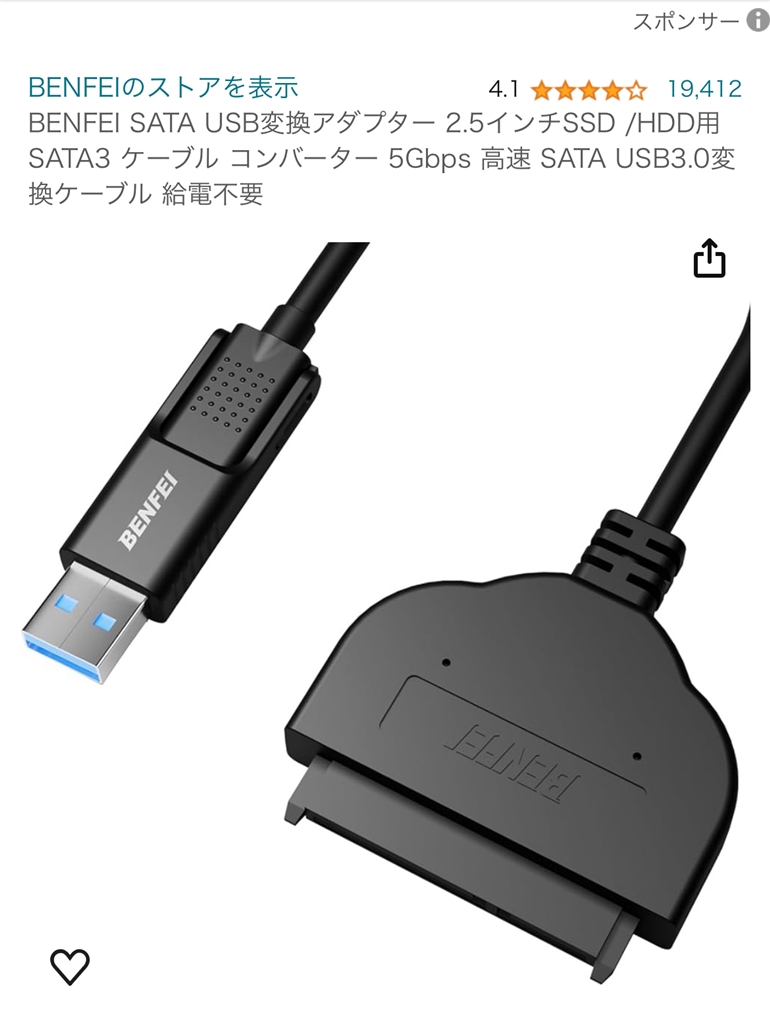
Task: Open the sponsor info icon
Action: (x=757, y=22)
